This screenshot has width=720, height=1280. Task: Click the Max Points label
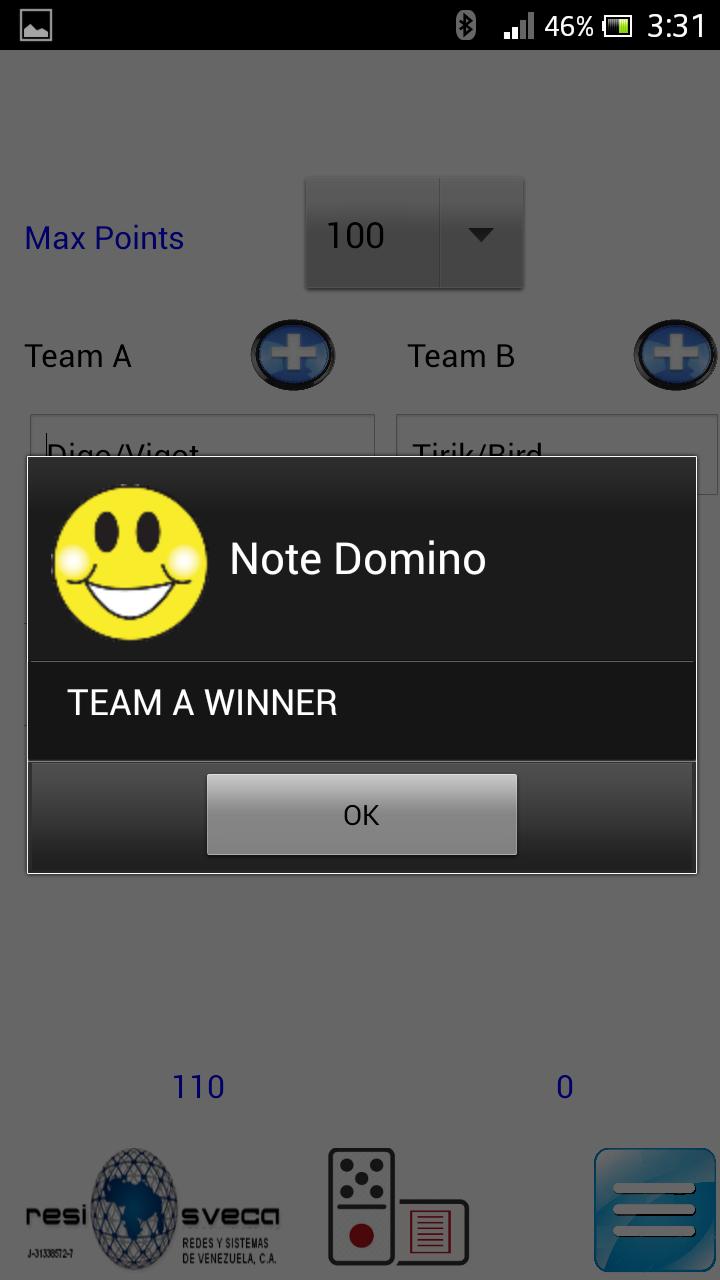[x=103, y=238]
